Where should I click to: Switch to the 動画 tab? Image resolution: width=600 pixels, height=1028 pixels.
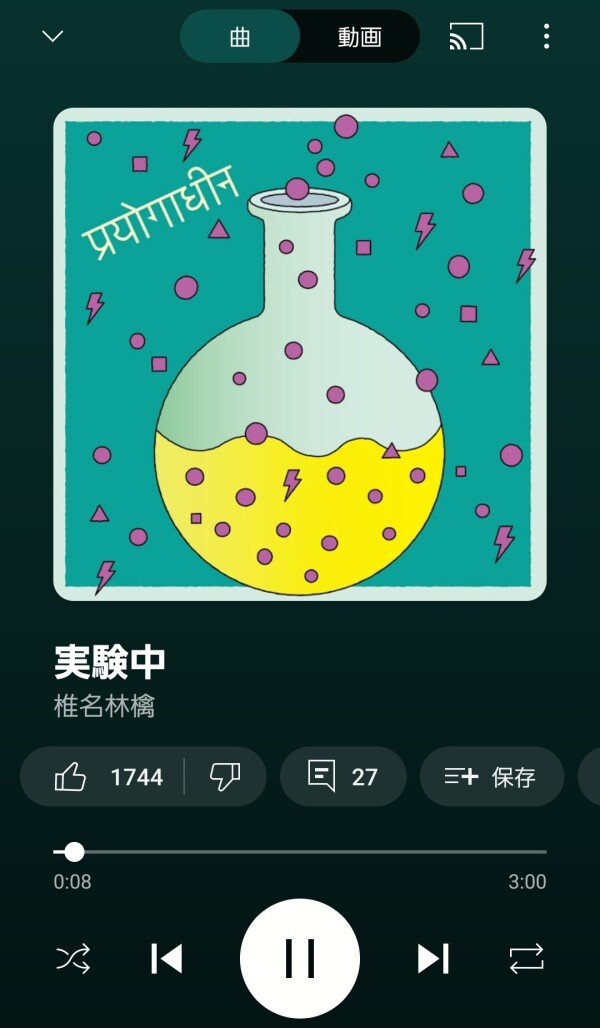coord(360,37)
